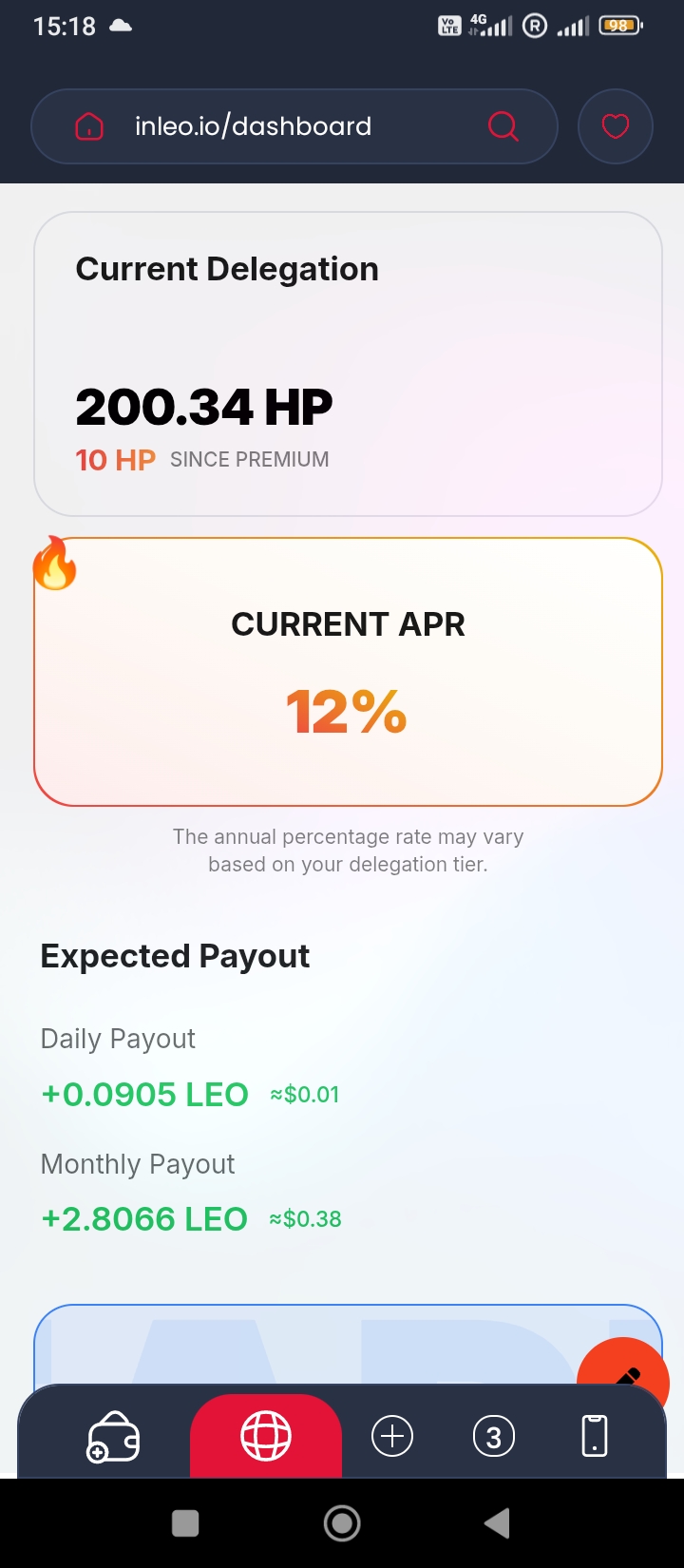The height and width of the screenshot is (1568, 684).
Task: Open the wallet from bottom bar
Action: pos(113,1436)
